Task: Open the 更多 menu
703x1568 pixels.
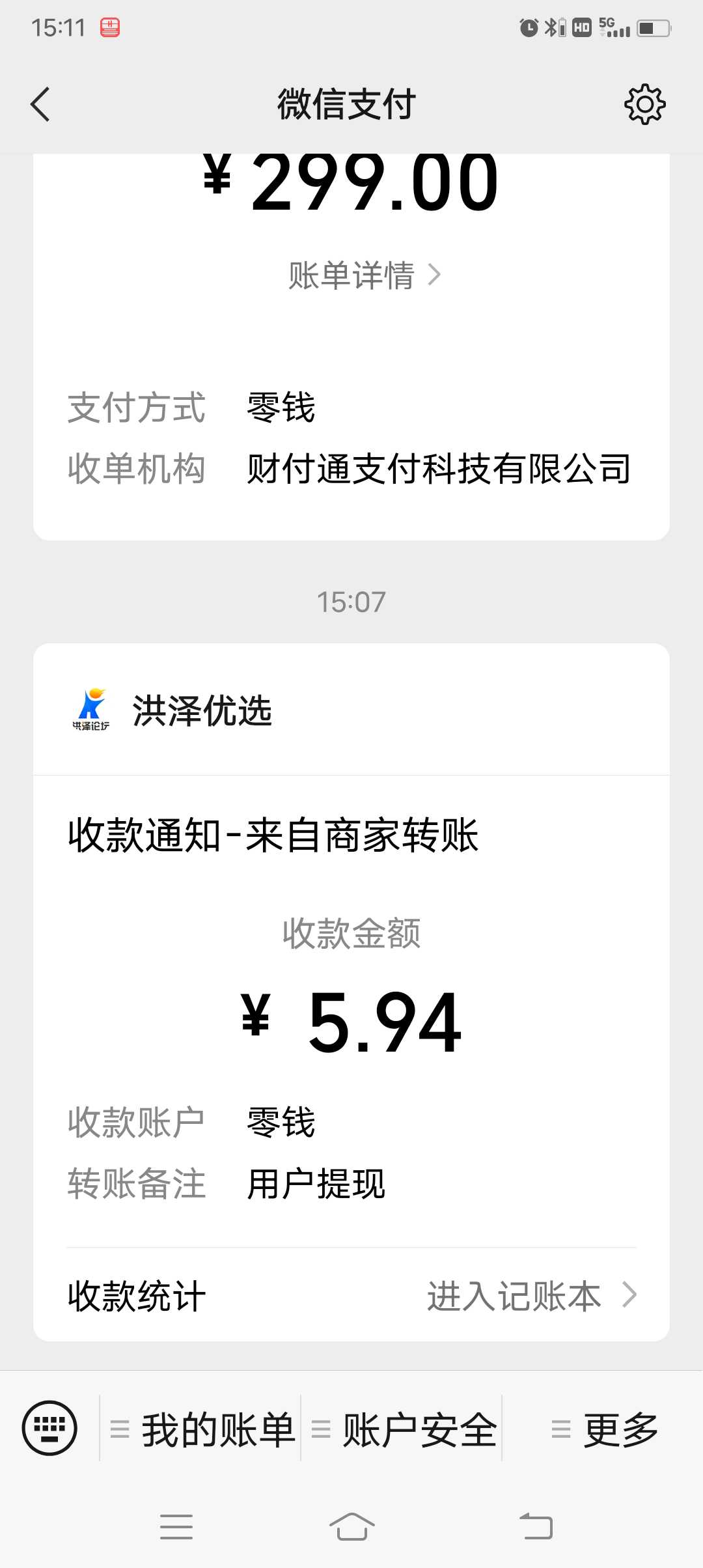Action: (603, 1429)
